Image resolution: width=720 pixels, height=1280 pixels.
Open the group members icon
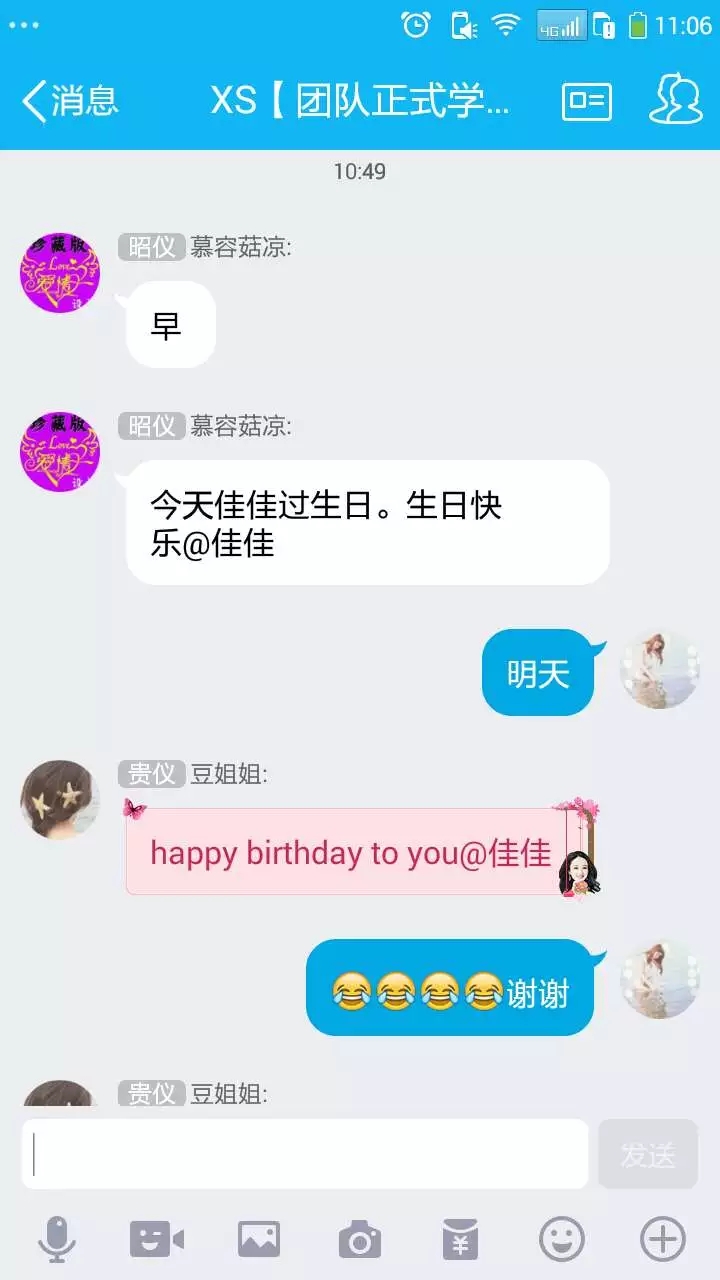pos(676,99)
